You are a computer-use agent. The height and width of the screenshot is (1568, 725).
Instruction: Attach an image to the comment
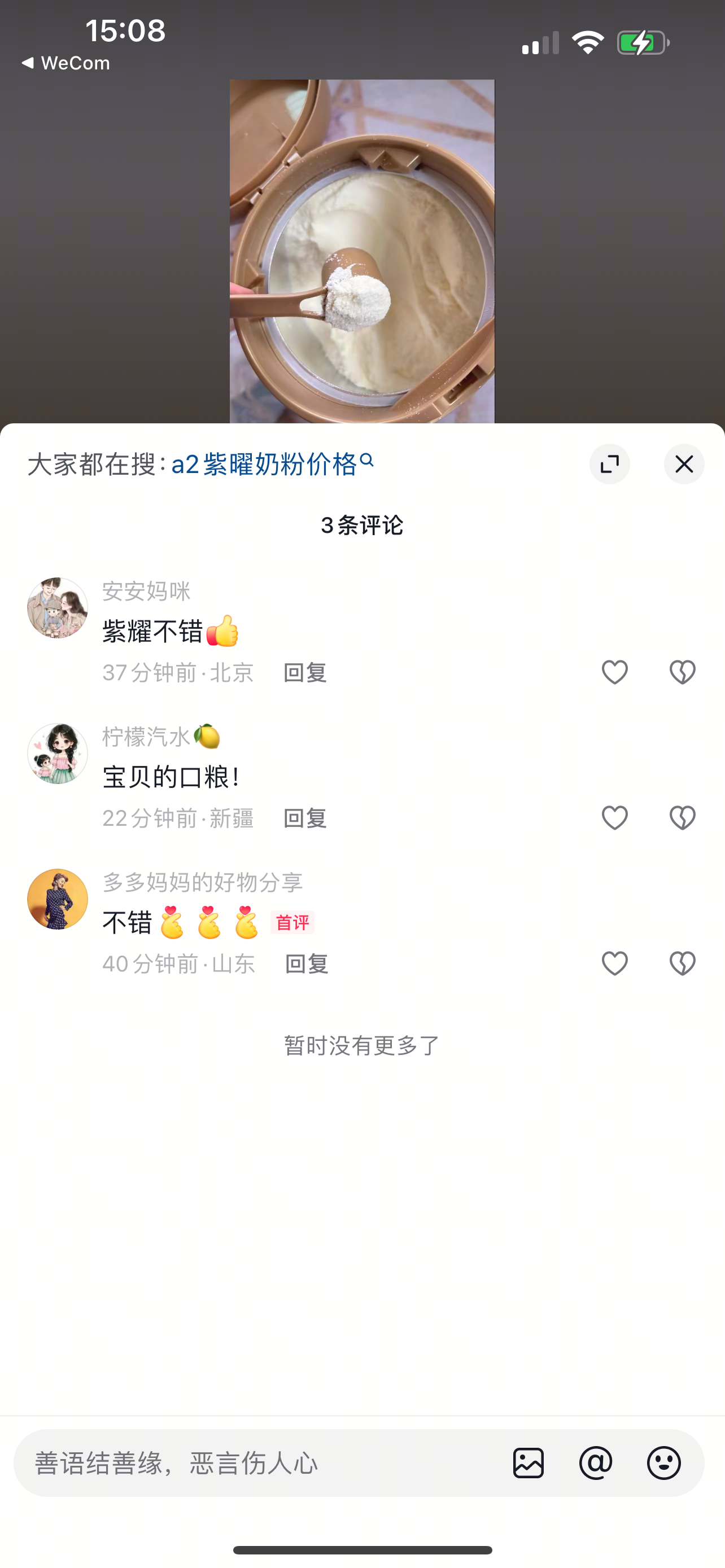(x=529, y=1462)
